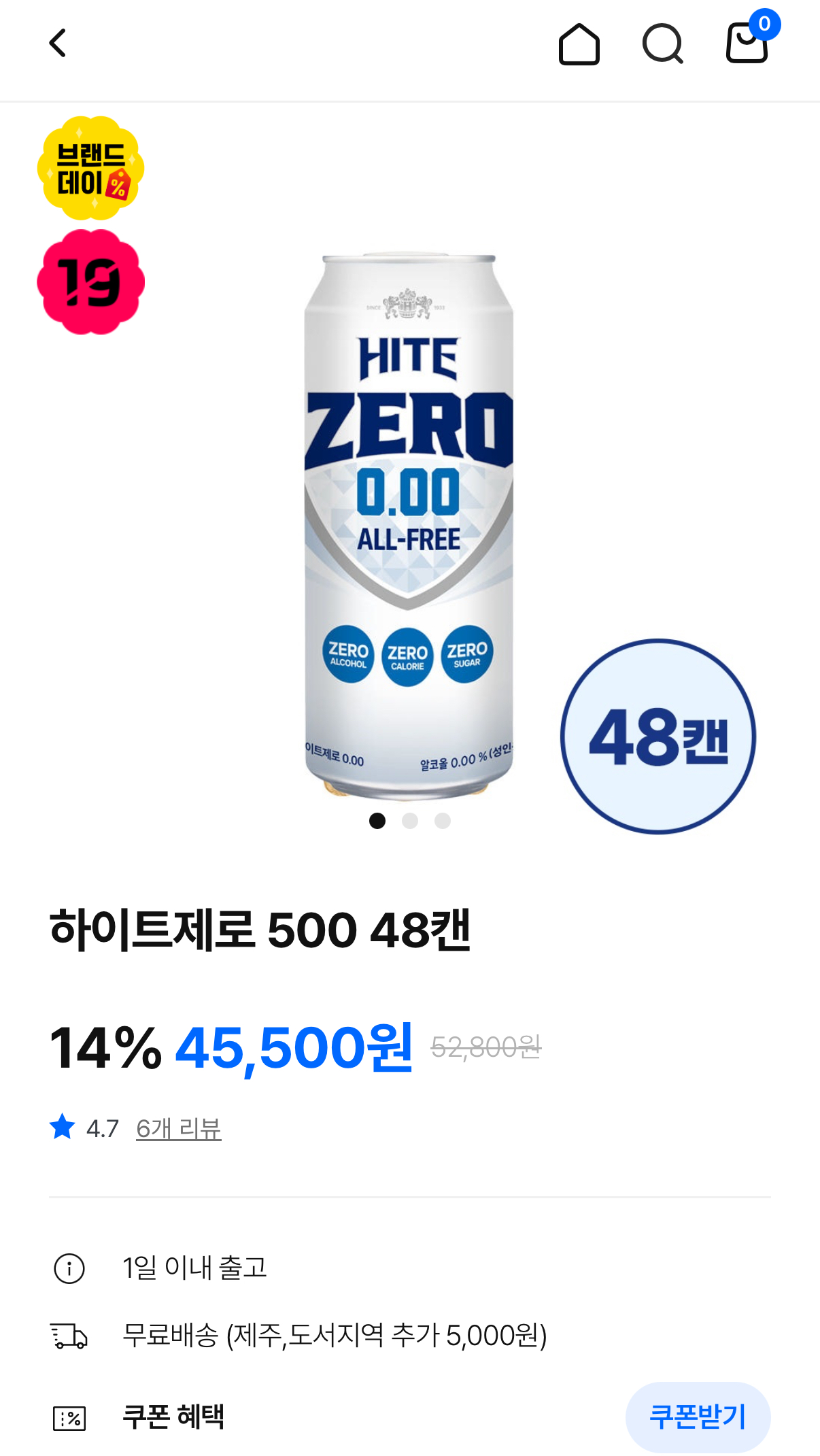Select the second image page indicator dot
Viewport: 820px width, 1456px height.
click(x=410, y=821)
